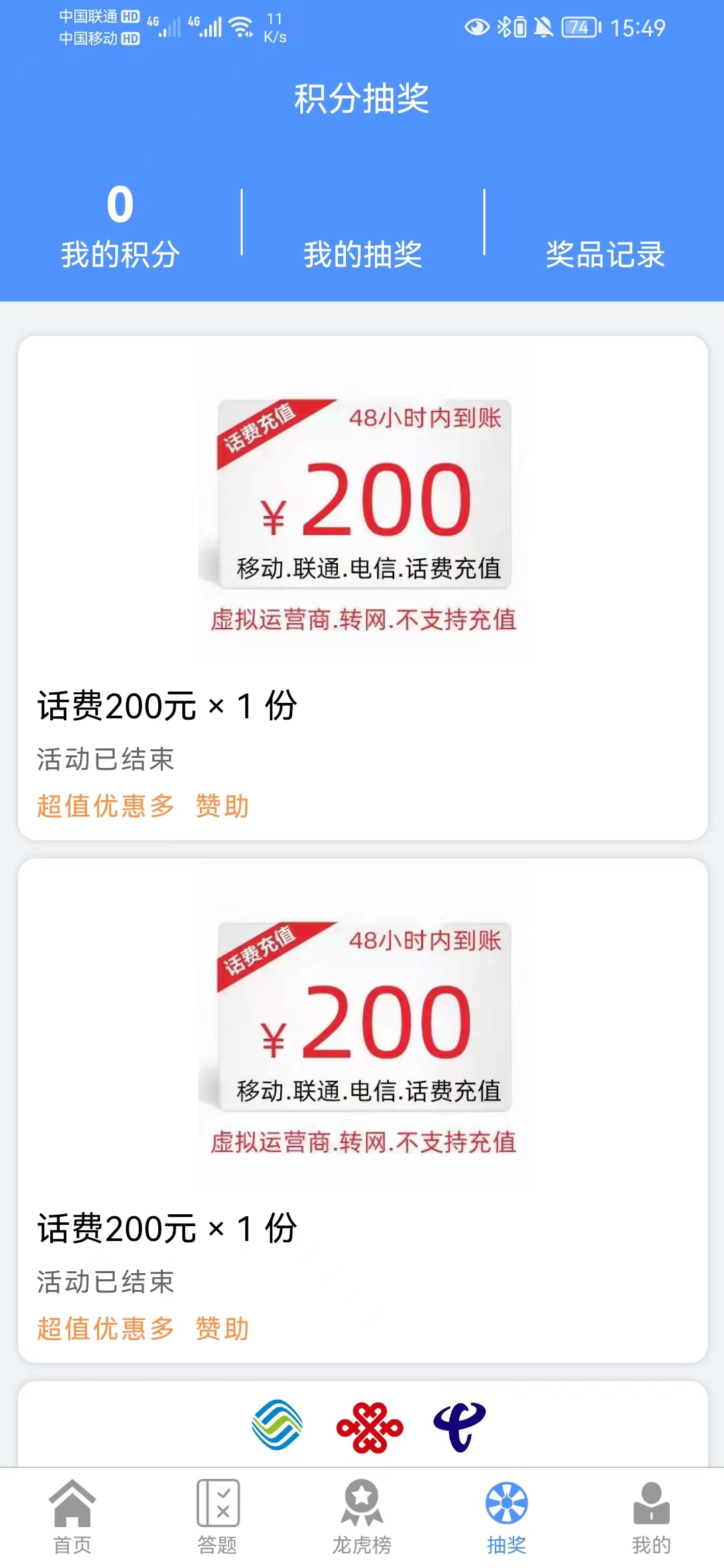View the 我的积分 points counter
This screenshot has width=724, height=1568.
coord(121,228)
